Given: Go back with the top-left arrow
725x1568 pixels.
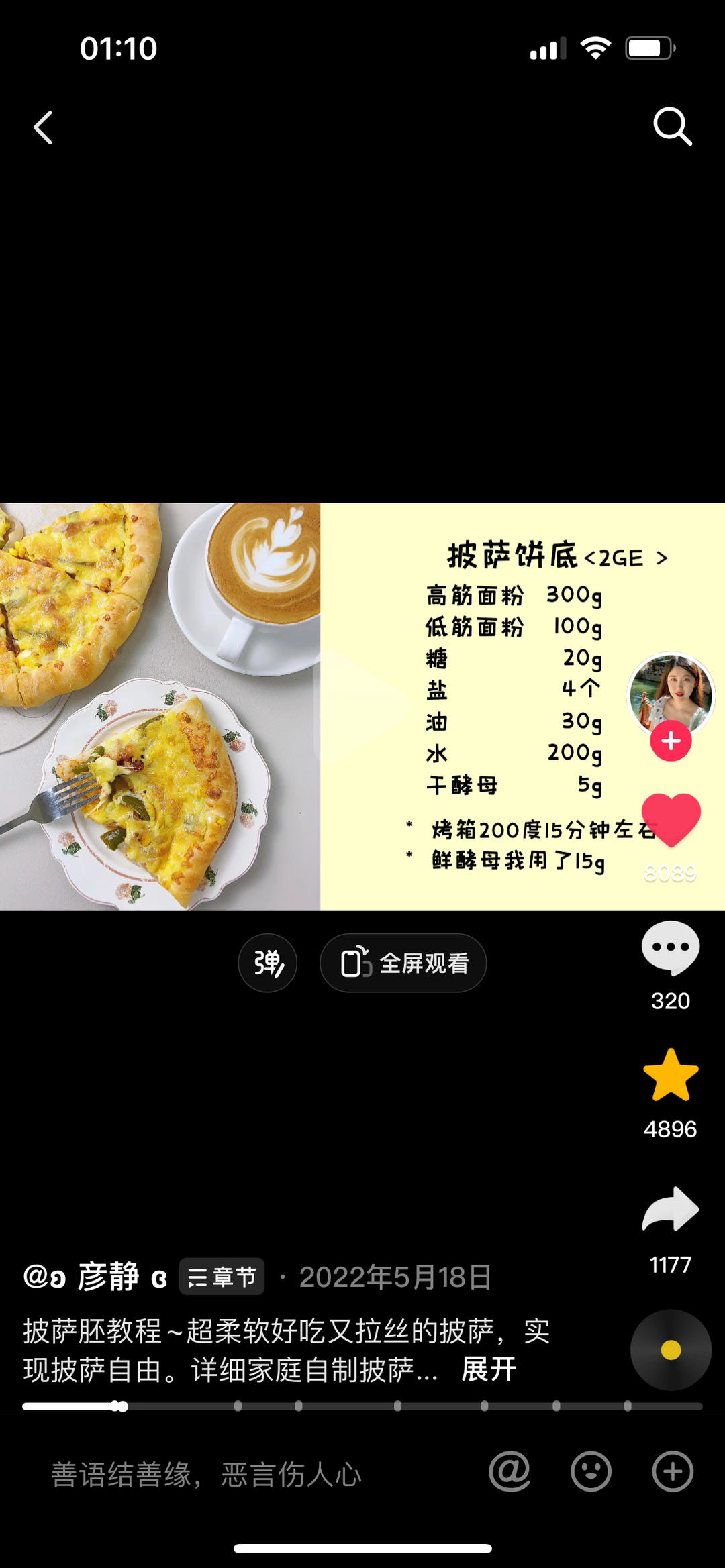Looking at the screenshot, I should 44,127.
